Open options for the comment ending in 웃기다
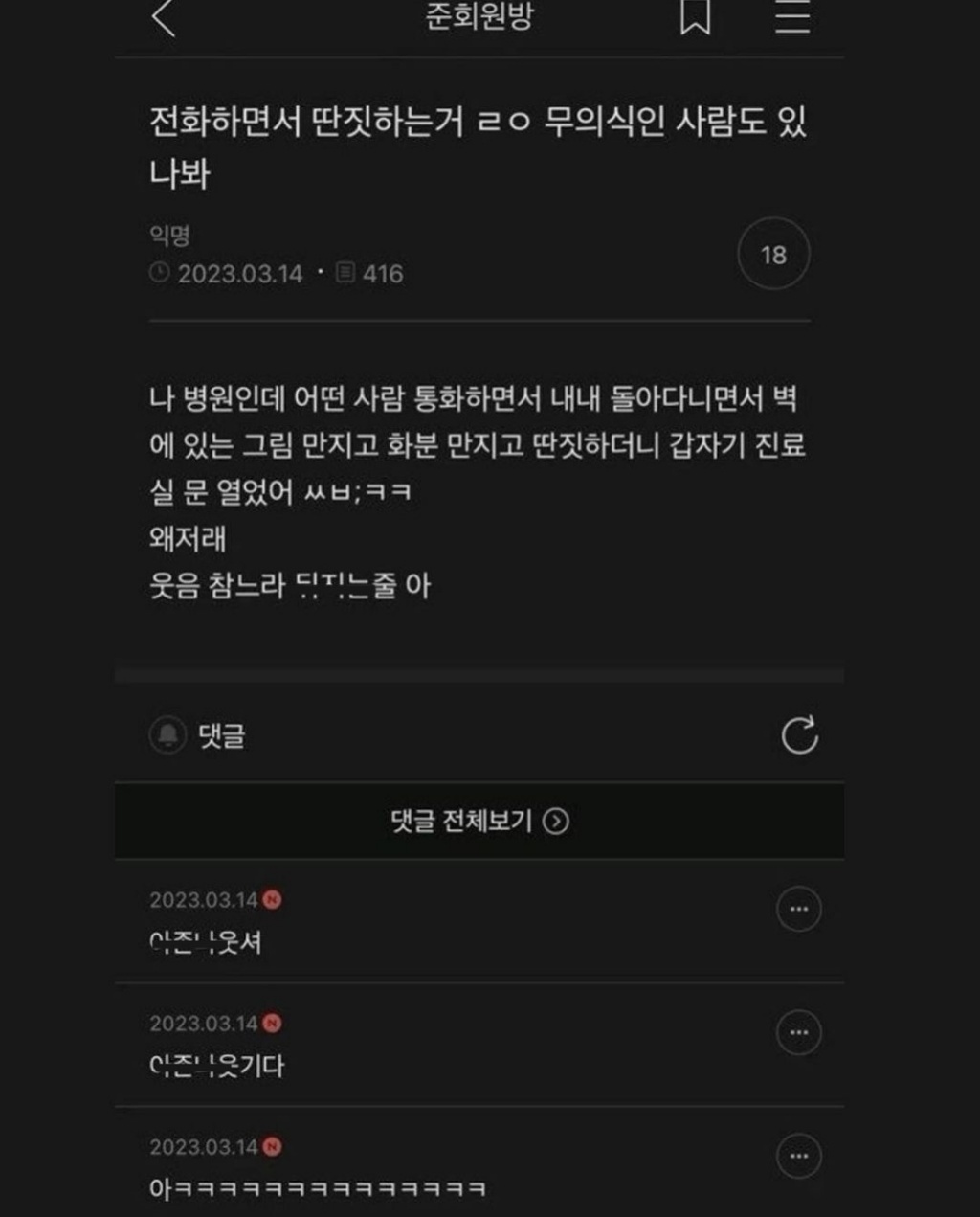This screenshot has width=980, height=1217. tap(798, 1033)
